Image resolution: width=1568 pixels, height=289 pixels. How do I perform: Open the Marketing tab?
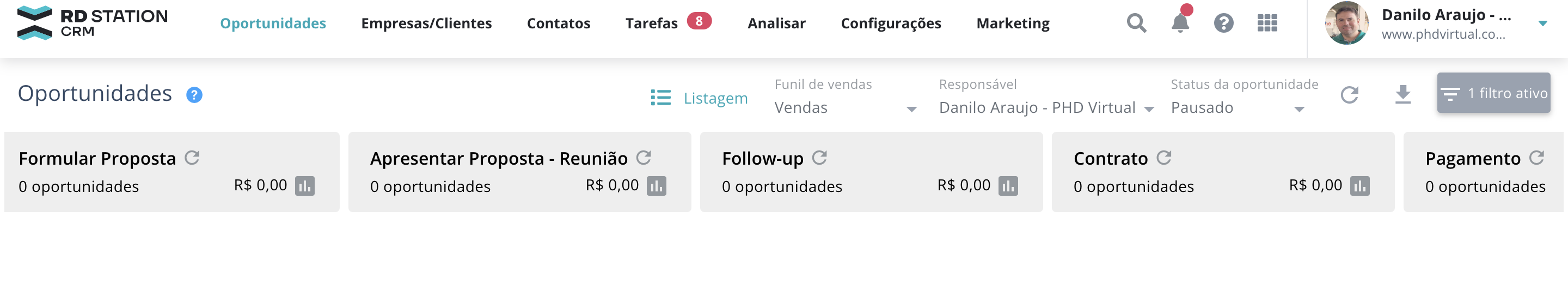click(x=1013, y=23)
